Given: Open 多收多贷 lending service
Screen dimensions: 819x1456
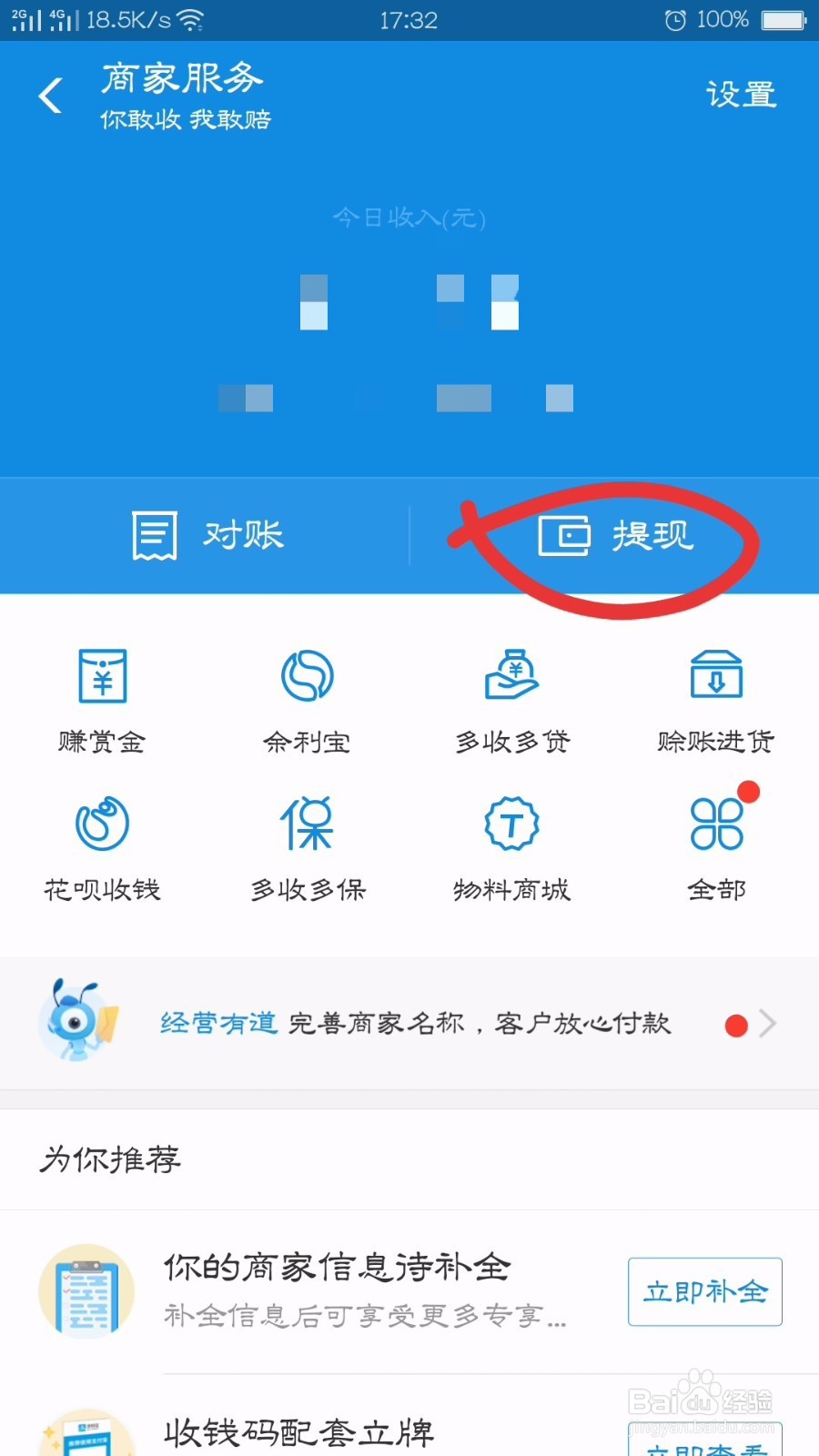Looking at the screenshot, I should (511, 696).
